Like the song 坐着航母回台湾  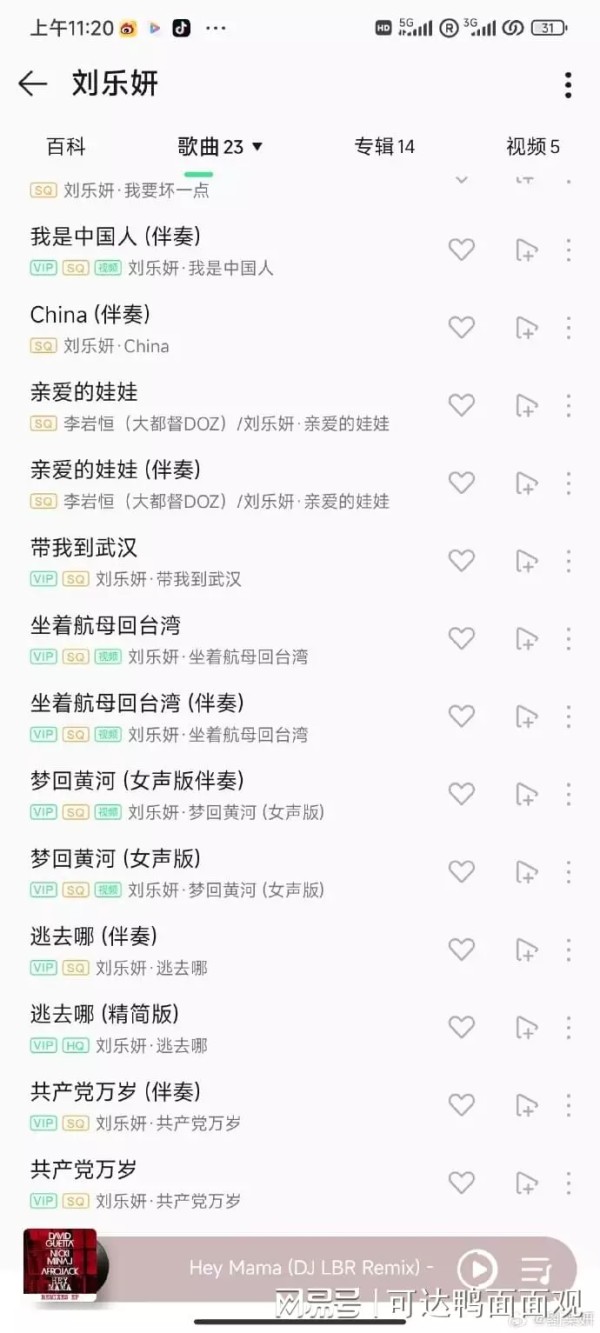tap(461, 638)
